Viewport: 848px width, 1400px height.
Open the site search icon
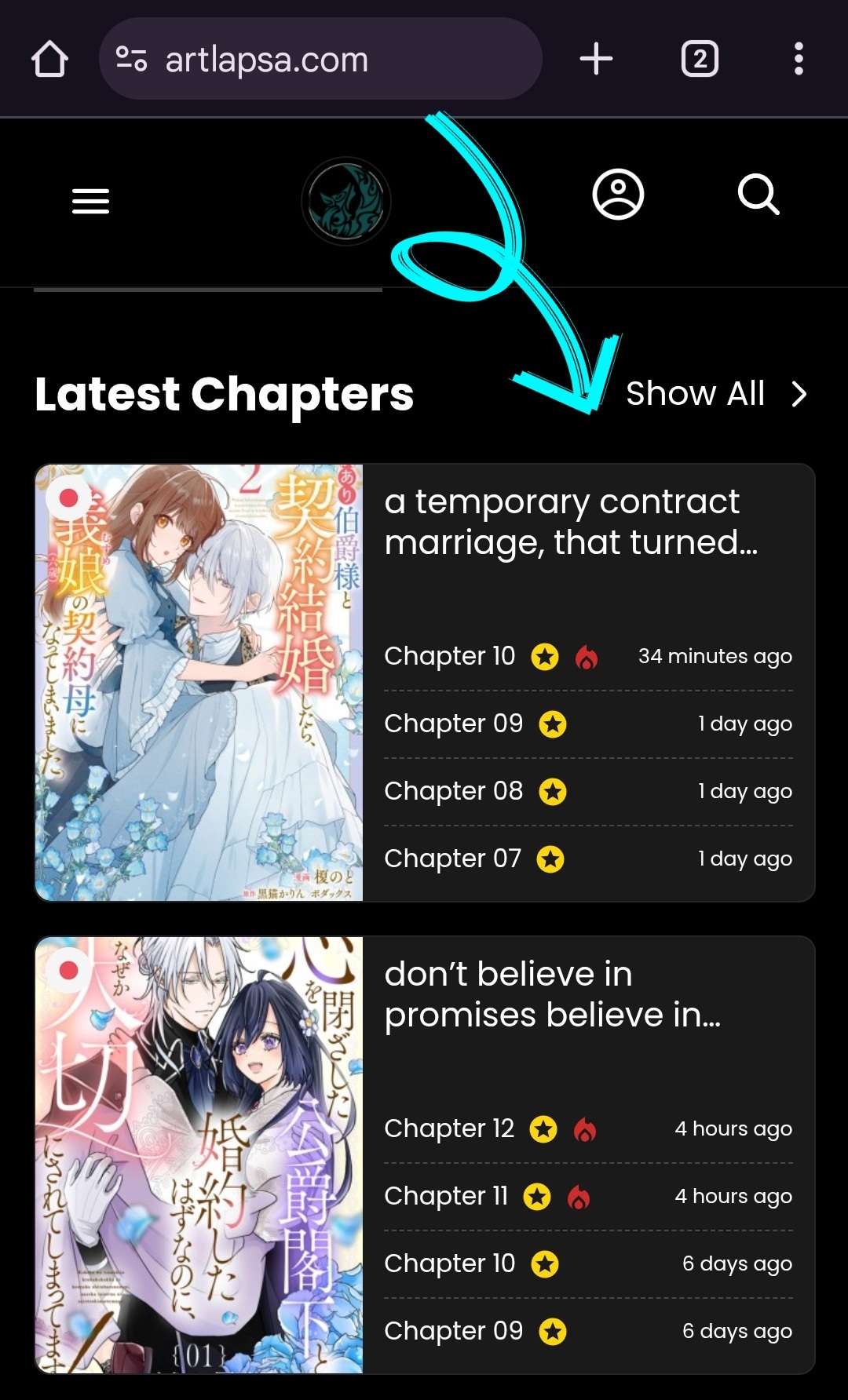pos(758,195)
